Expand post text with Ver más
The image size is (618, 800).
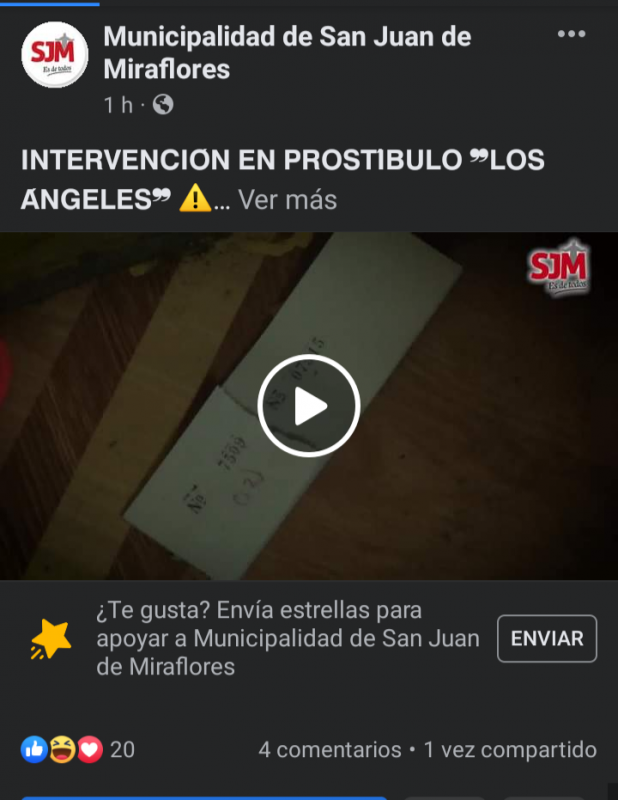287,200
